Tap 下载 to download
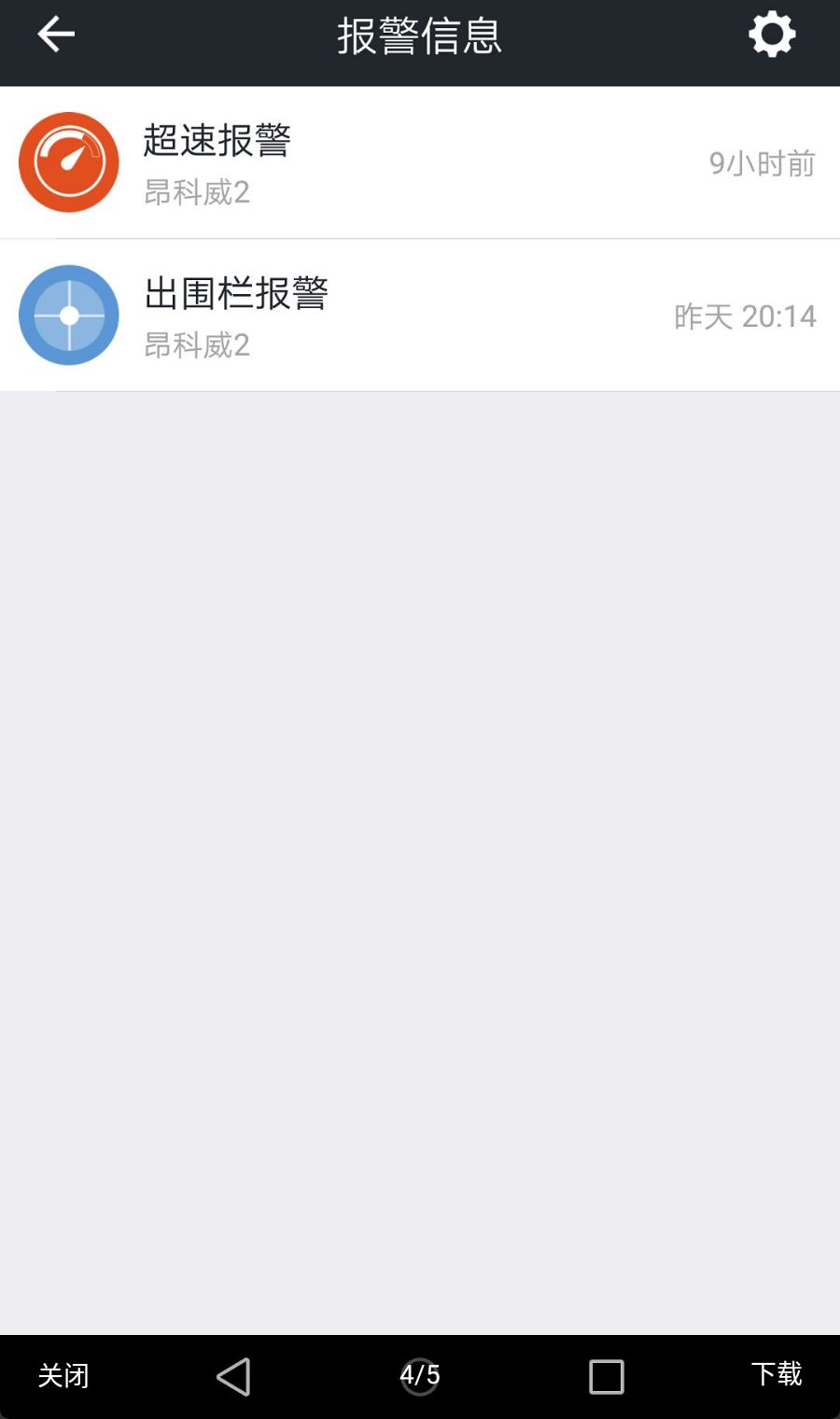The image size is (840, 1419). [x=777, y=1373]
